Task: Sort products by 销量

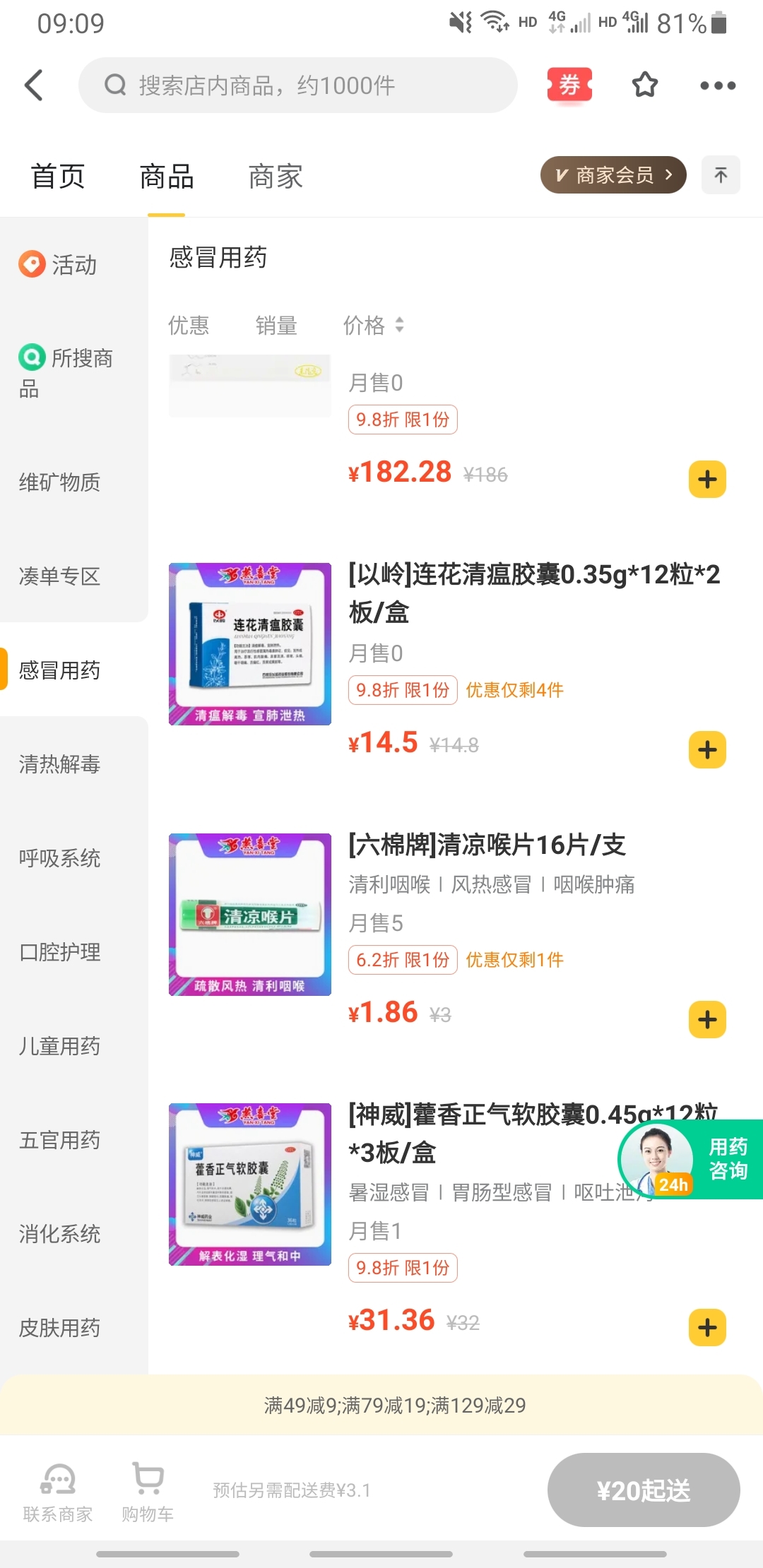Action: [276, 326]
